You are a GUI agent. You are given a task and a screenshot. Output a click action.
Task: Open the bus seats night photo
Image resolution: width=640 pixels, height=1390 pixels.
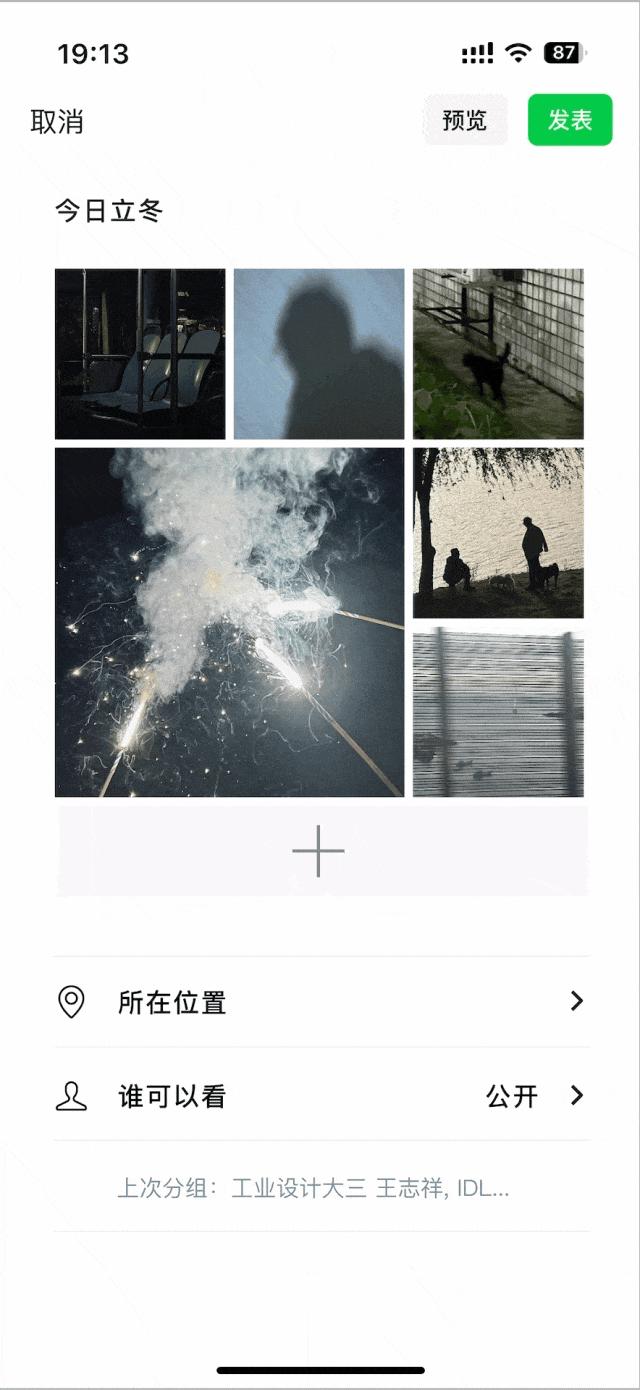140,354
